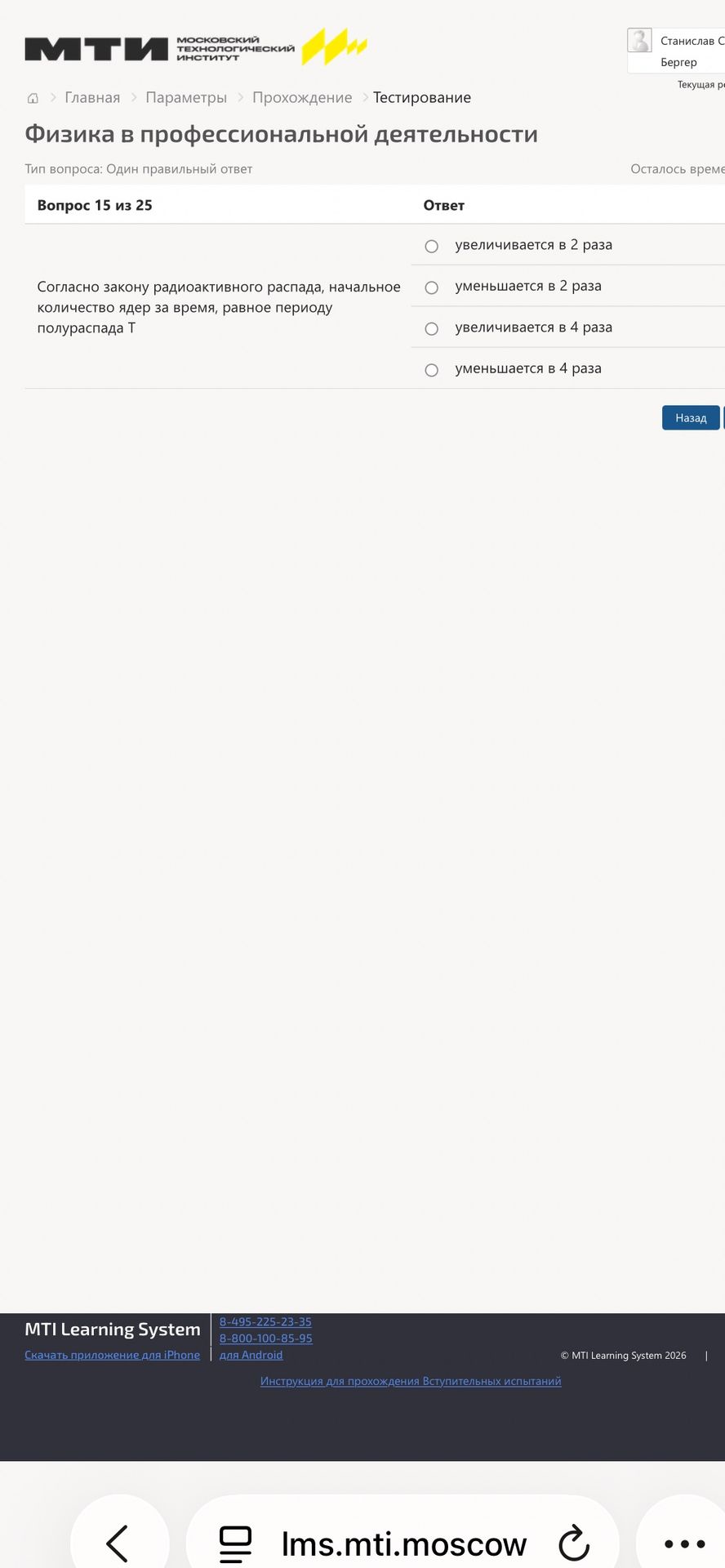Open «Скачать приложение для iPhone» link
The width and height of the screenshot is (725, 1568).
(x=112, y=1355)
